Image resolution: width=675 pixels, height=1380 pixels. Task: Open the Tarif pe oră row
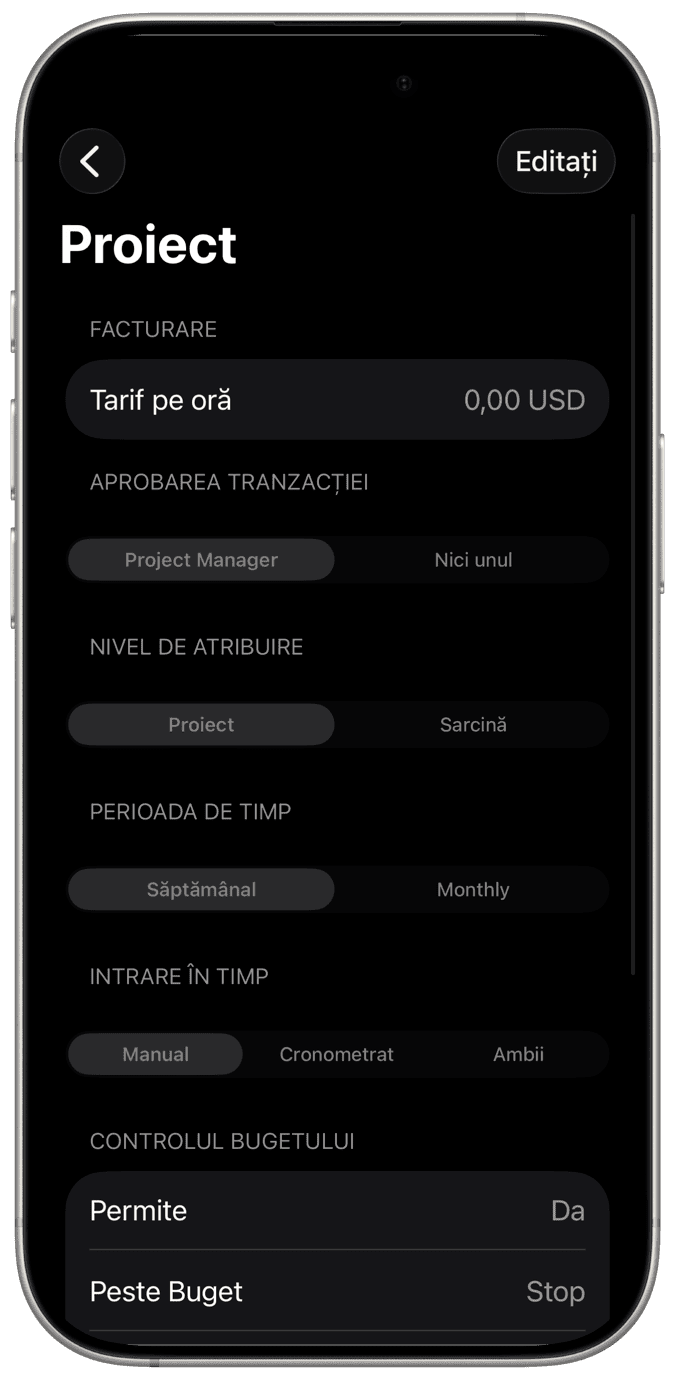tap(337, 400)
